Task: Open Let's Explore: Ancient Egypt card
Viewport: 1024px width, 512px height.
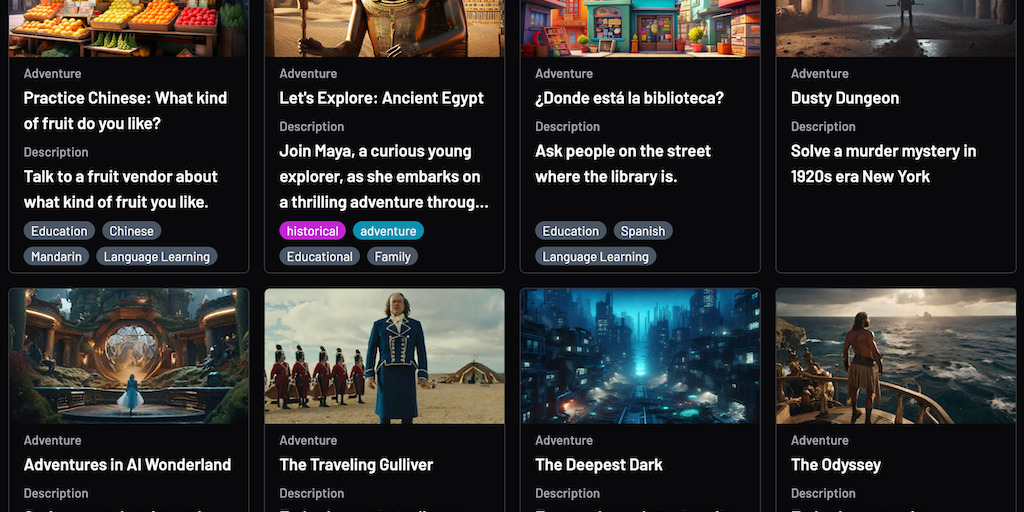Action: click(x=381, y=98)
